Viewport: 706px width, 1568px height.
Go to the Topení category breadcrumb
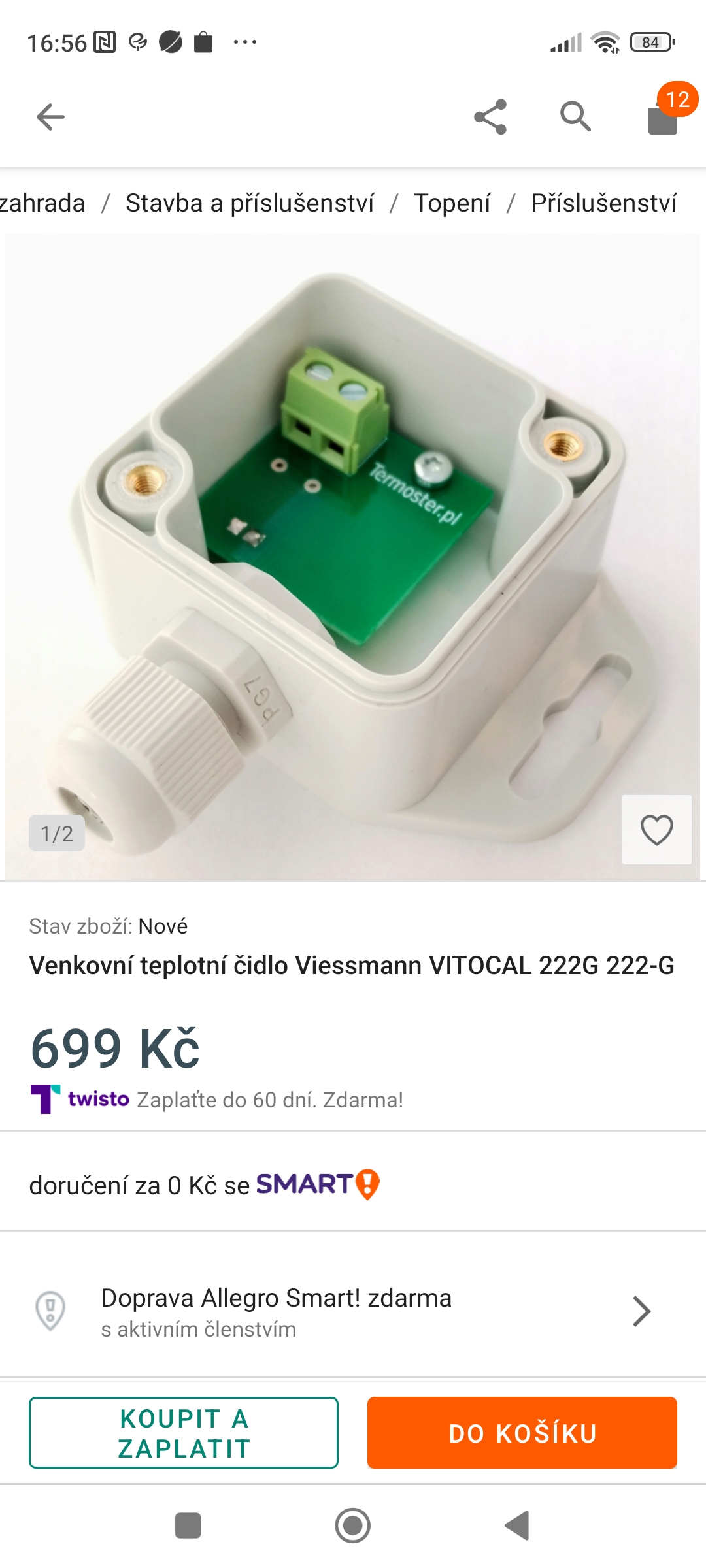click(x=452, y=203)
